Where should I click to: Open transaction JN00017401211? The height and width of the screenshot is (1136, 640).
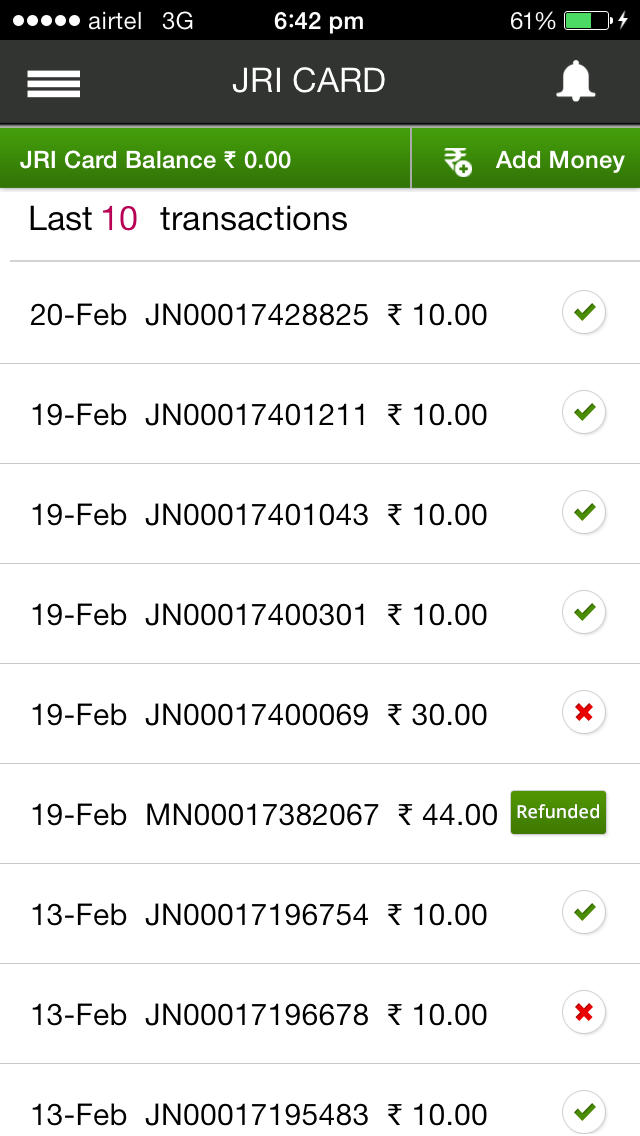(x=320, y=414)
